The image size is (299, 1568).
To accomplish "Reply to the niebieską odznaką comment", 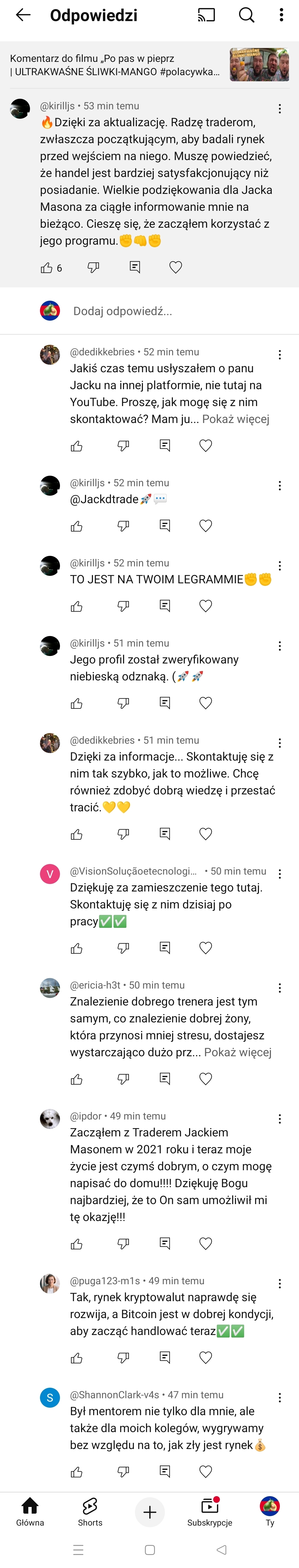I will [x=165, y=703].
